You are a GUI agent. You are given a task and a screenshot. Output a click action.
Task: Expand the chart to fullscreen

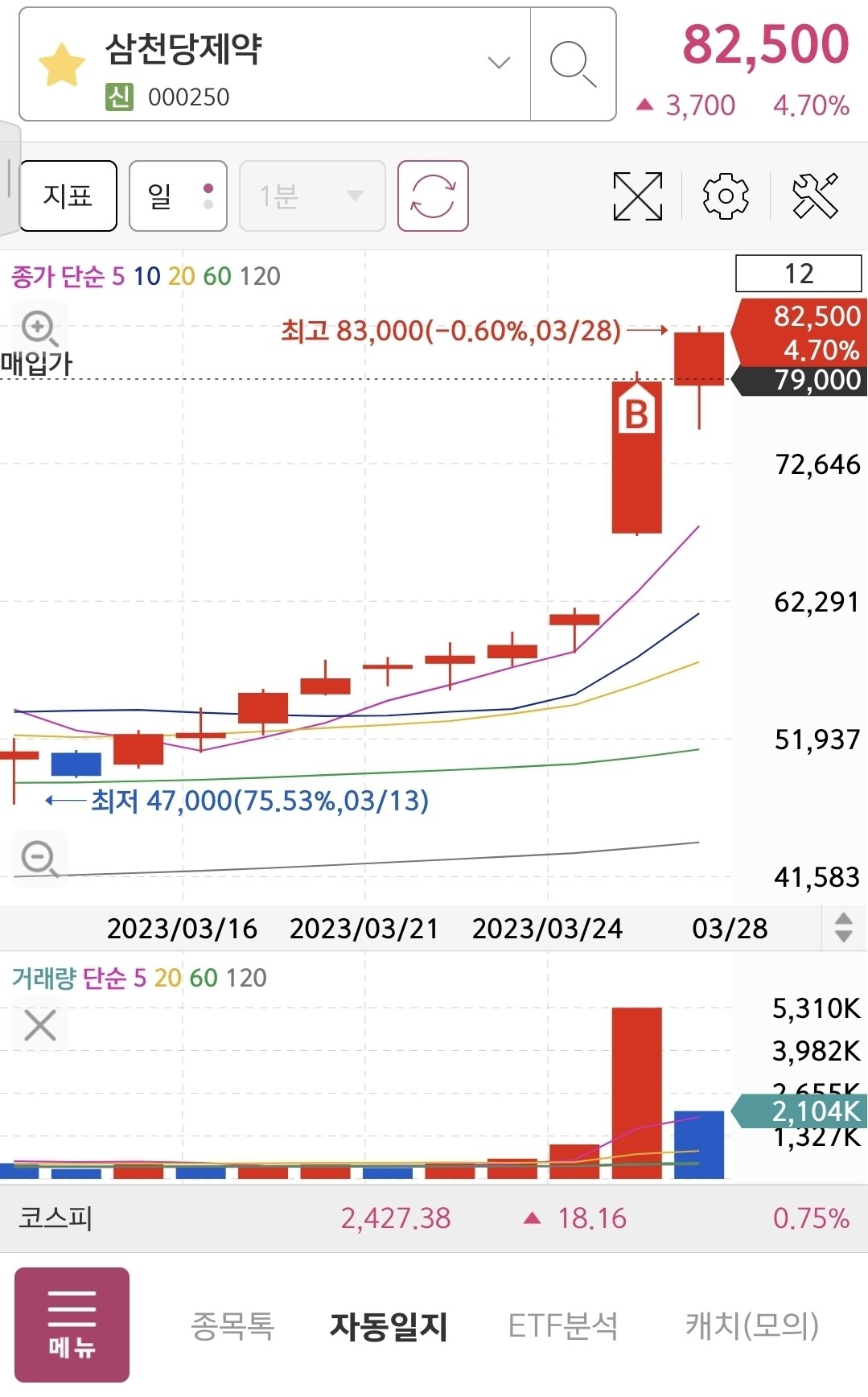tap(637, 196)
